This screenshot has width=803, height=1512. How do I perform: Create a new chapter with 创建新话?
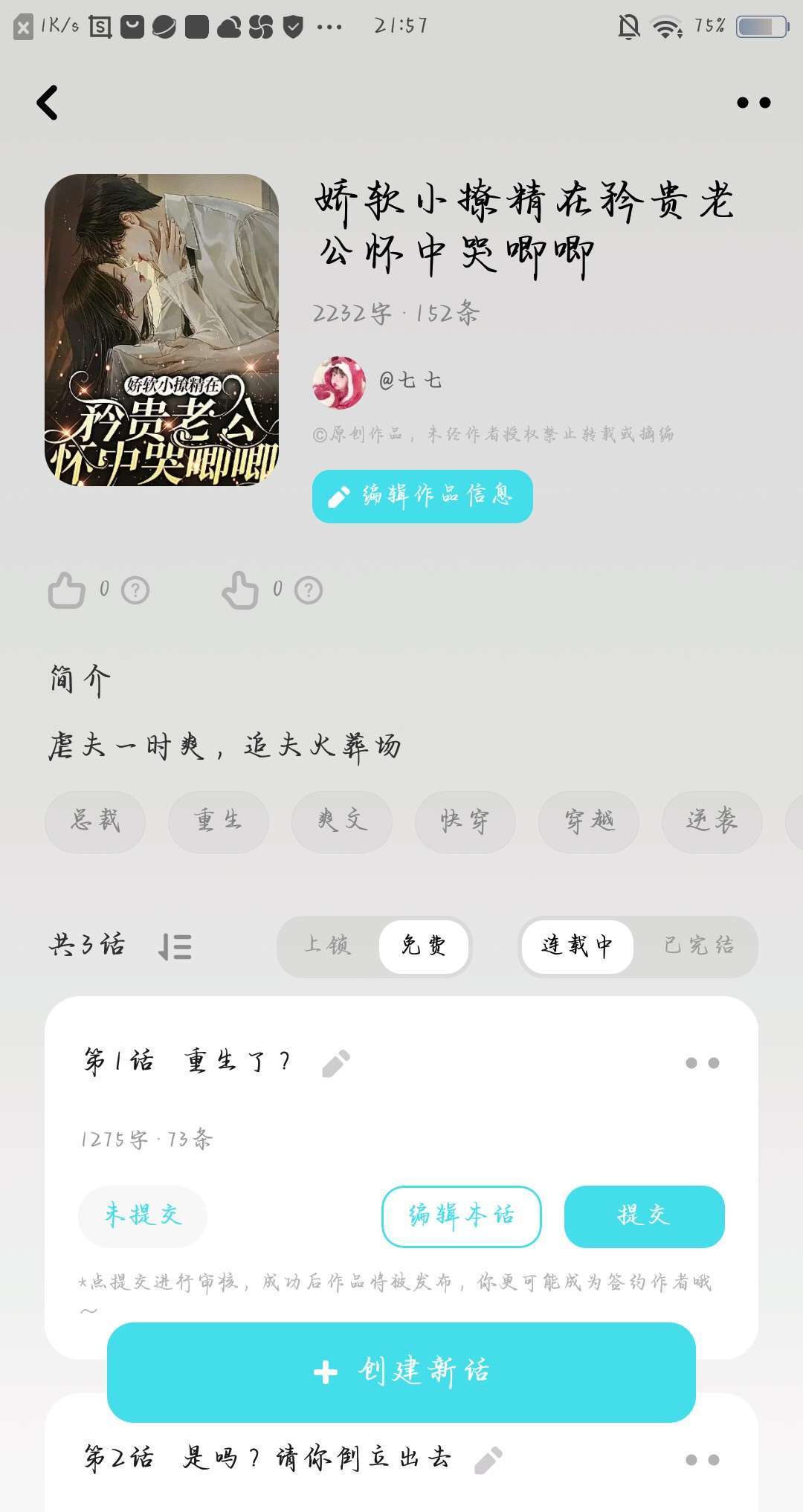[x=401, y=1372]
